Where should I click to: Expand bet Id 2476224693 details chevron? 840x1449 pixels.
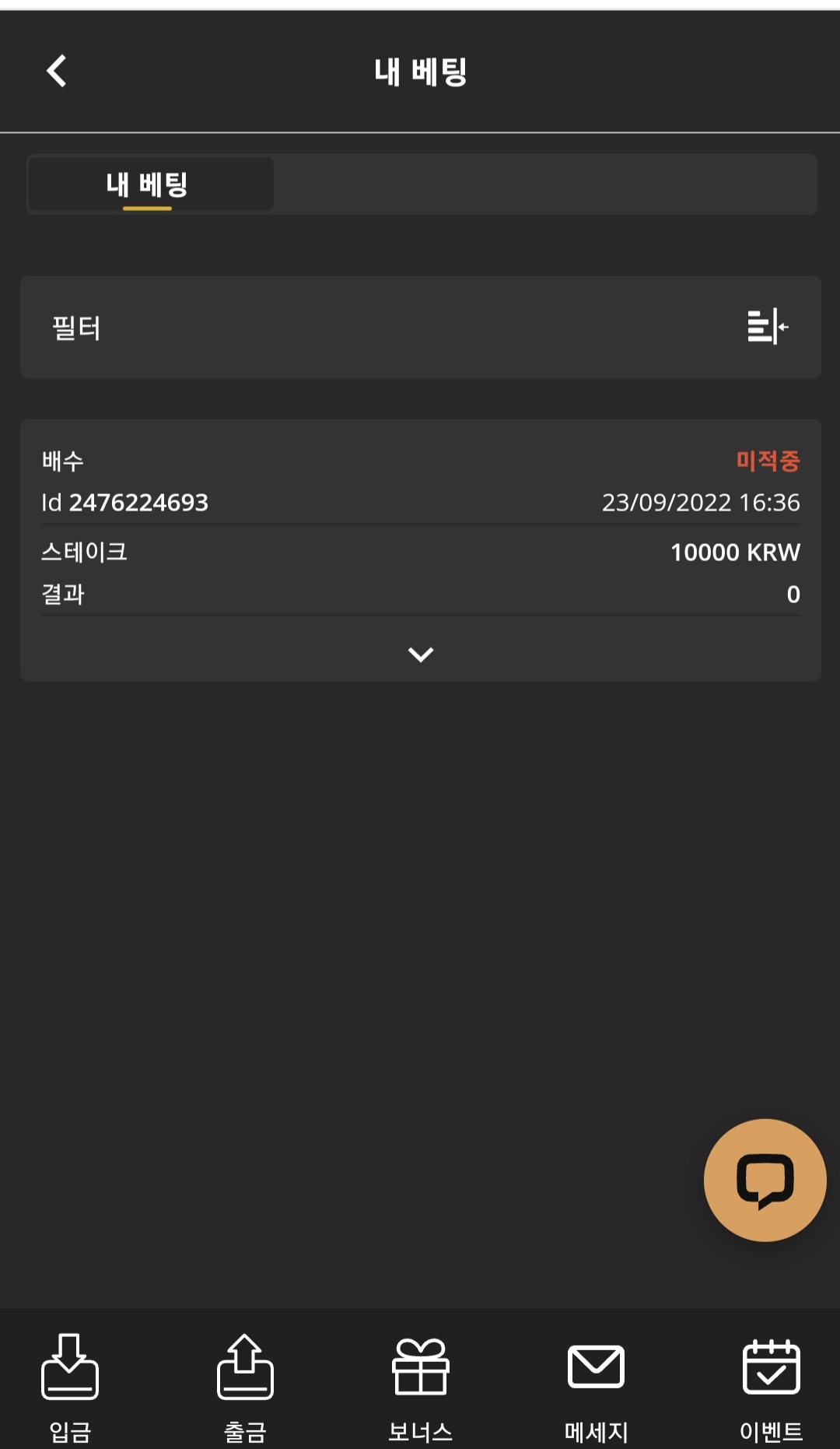tap(421, 654)
